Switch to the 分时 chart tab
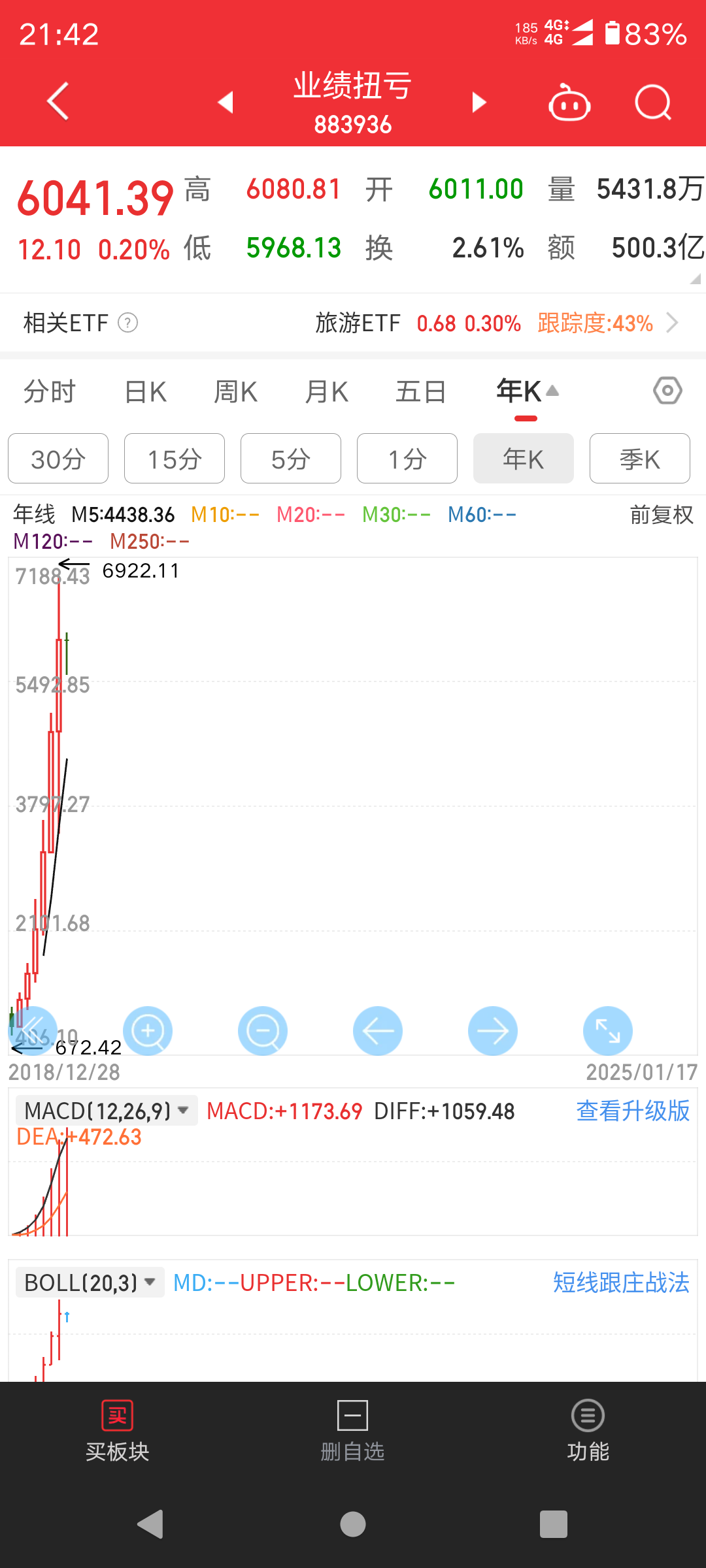Image resolution: width=706 pixels, height=1568 pixels. coord(50,392)
